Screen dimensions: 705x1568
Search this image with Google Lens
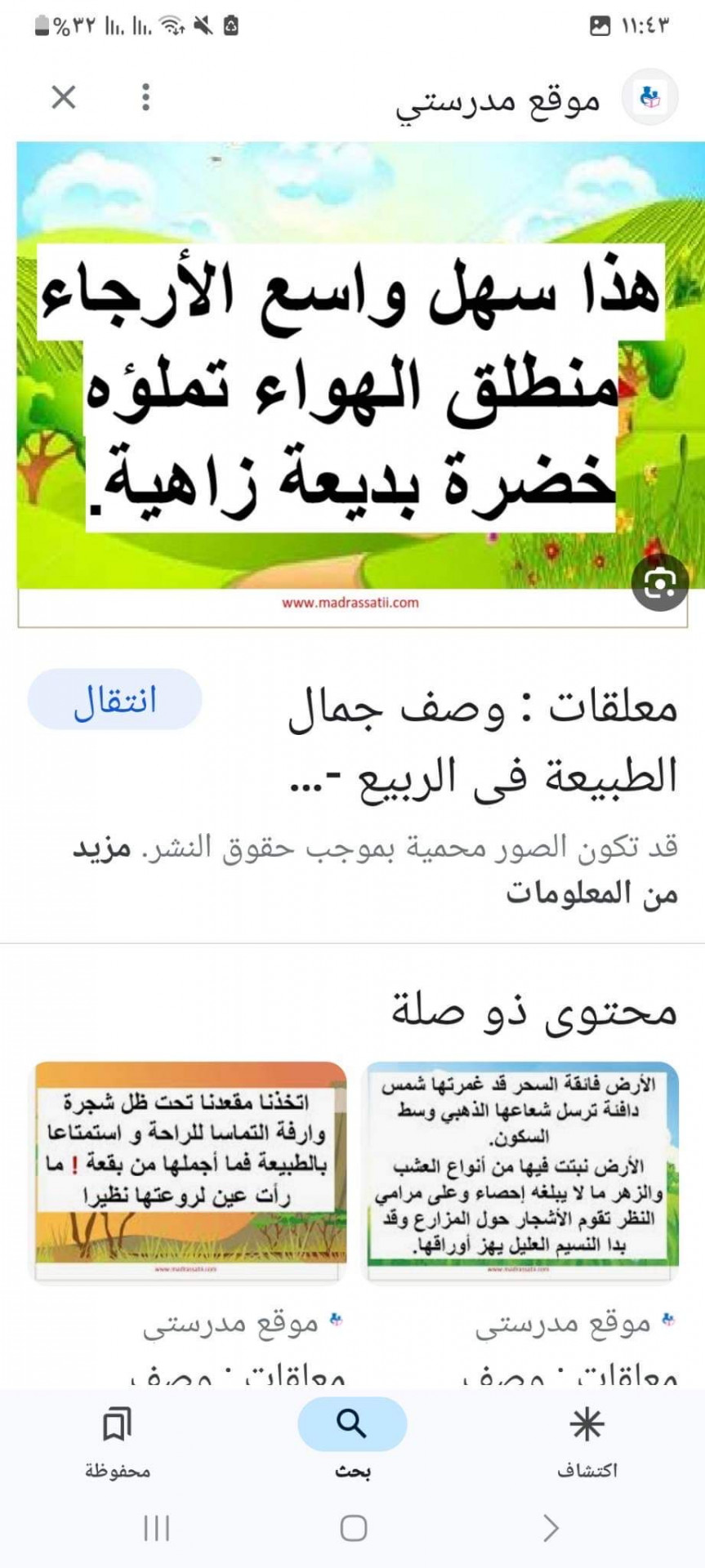[659, 582]
